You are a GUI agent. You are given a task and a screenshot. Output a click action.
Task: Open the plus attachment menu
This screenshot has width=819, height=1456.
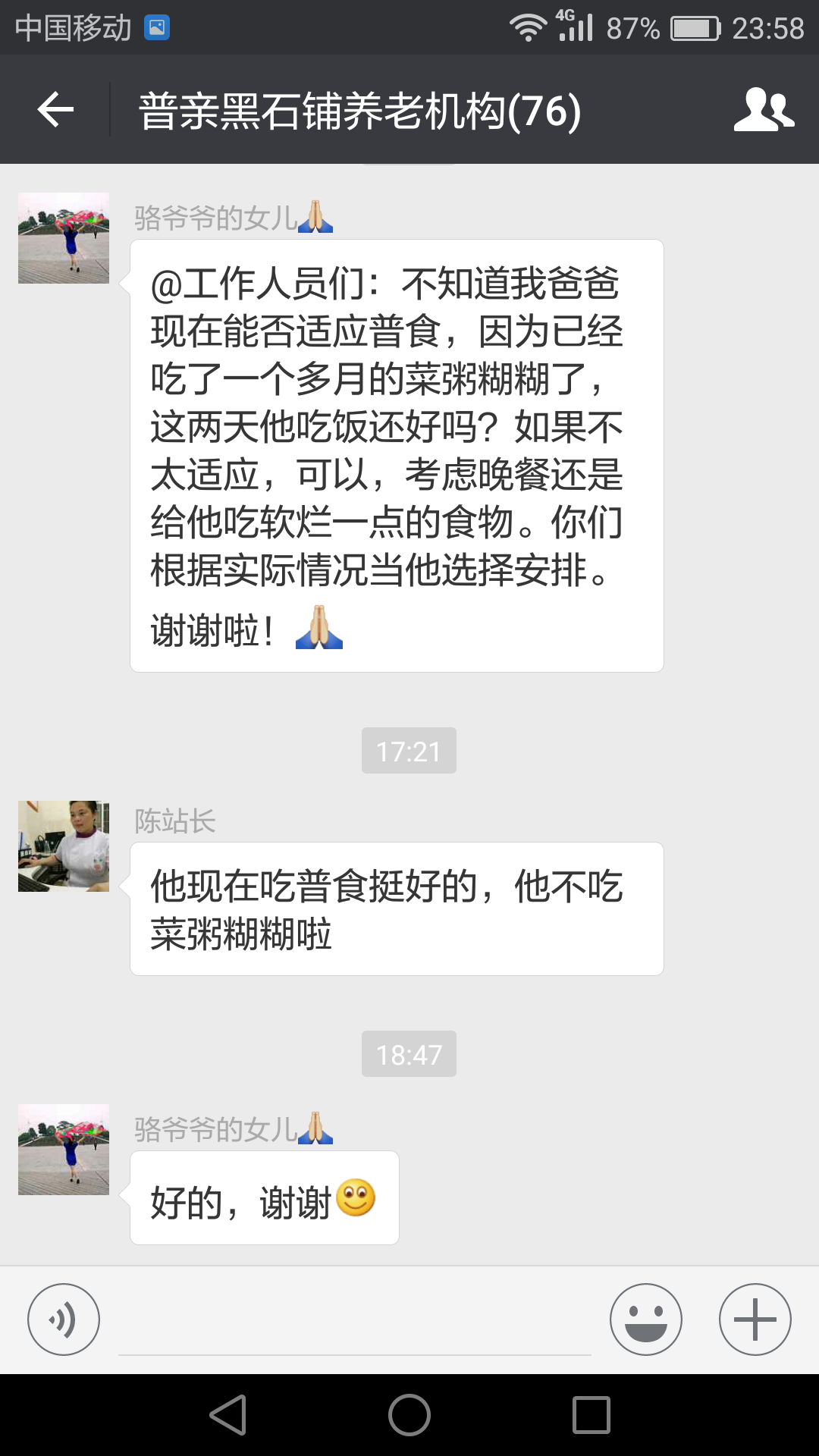tap(755, 1319)
